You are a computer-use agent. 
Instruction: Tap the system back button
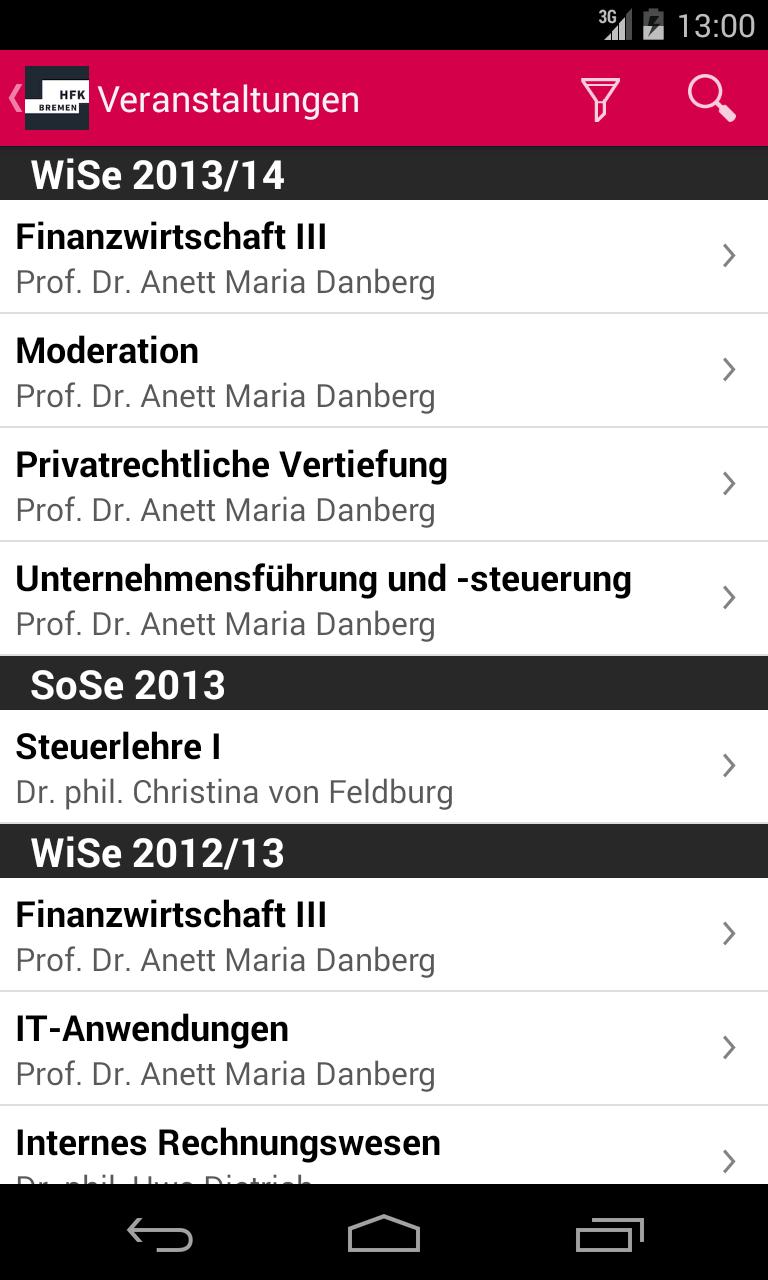(160, 1234)
